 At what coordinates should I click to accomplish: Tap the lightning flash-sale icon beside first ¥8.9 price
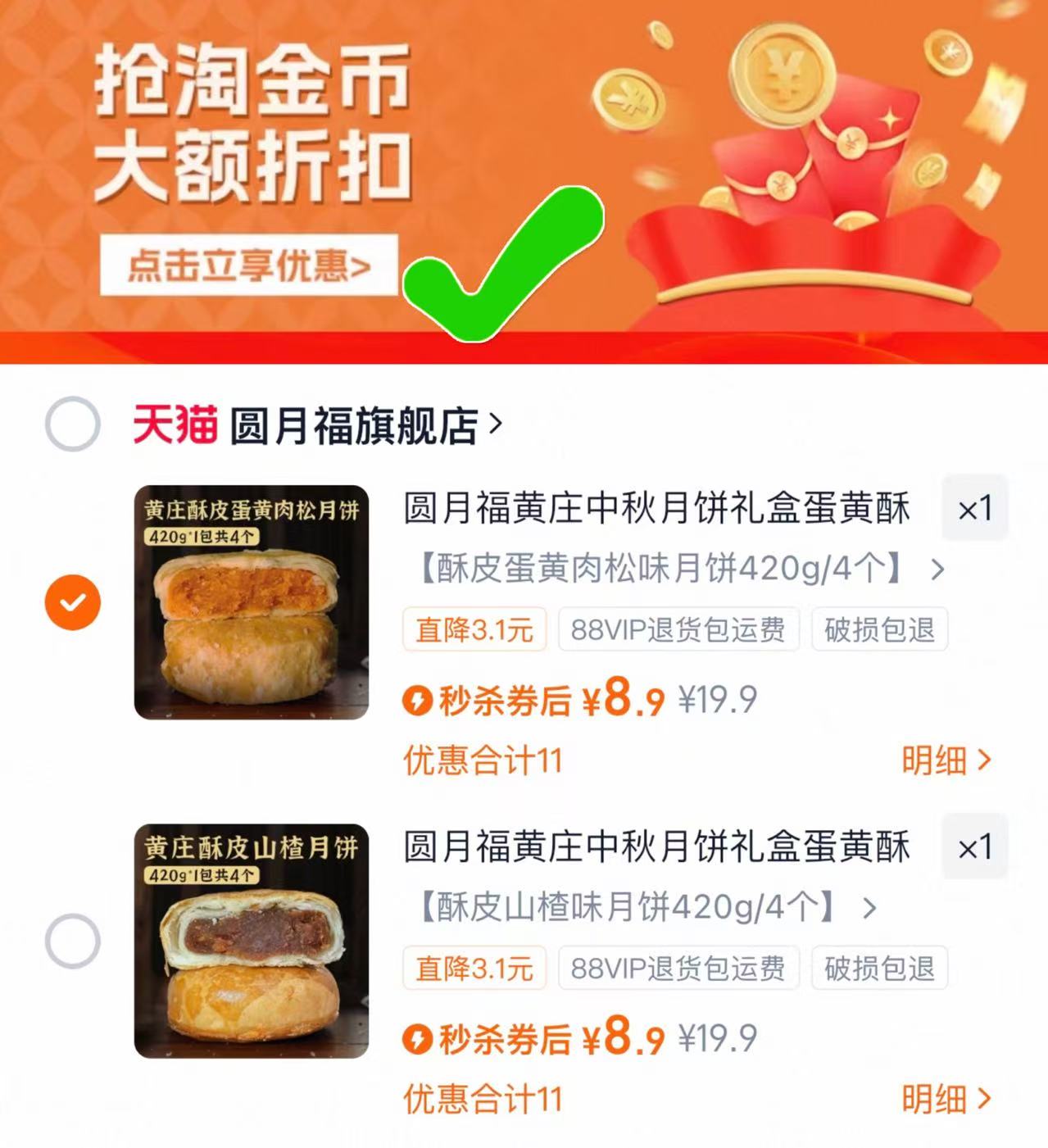pos(418,701)
